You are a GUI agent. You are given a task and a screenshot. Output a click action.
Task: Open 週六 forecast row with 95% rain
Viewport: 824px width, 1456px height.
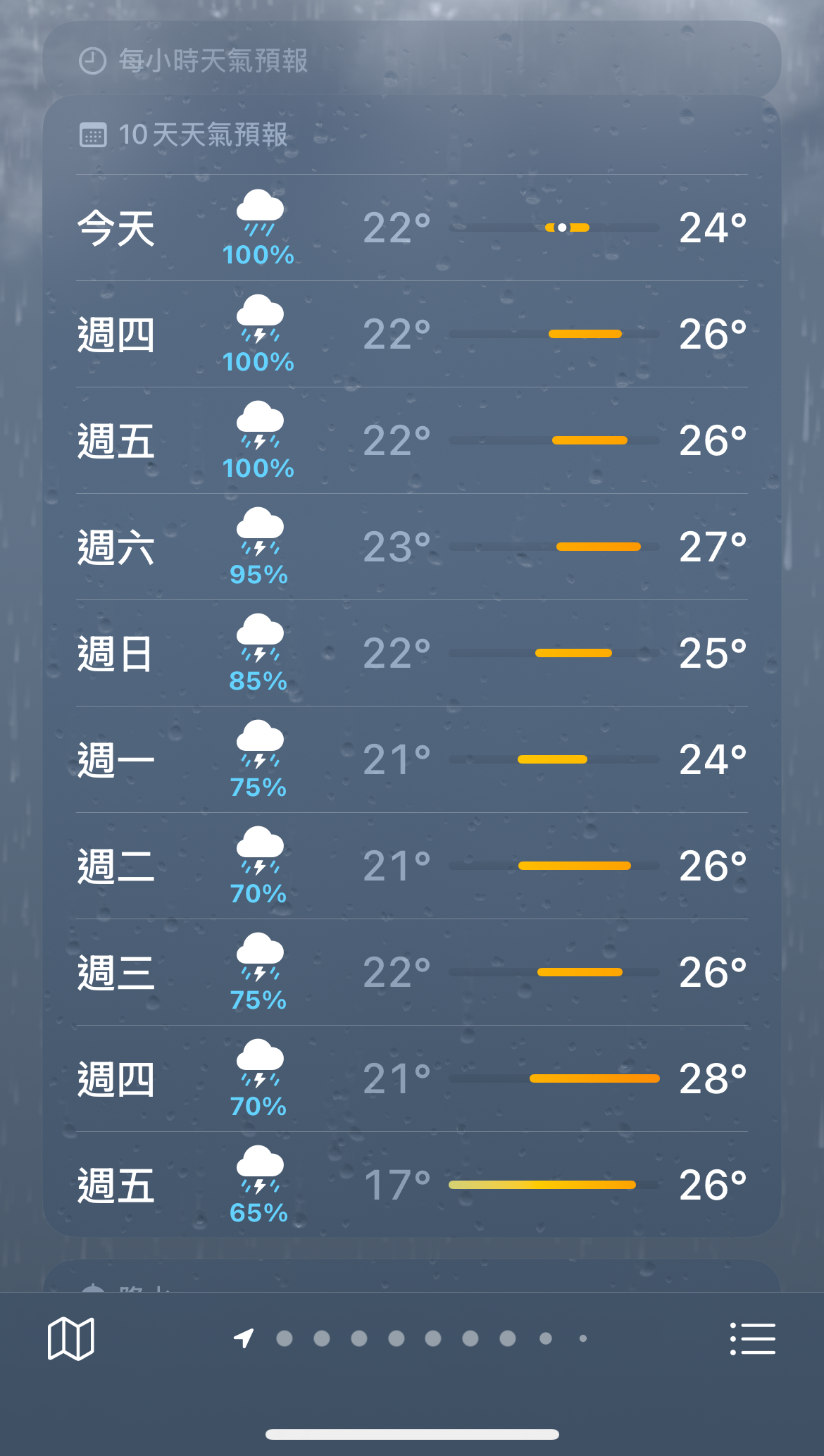pos(412,547)
